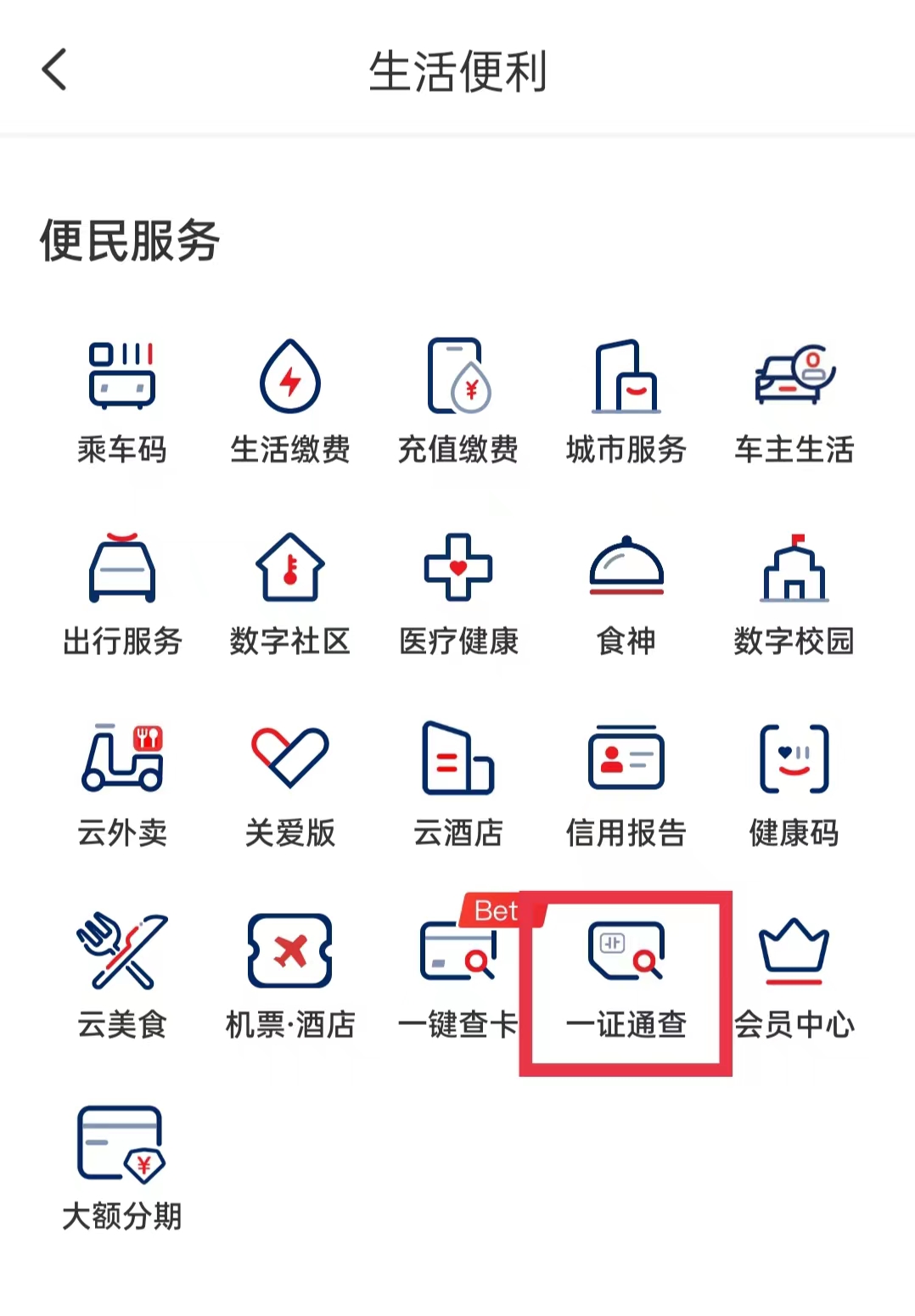Tap the 关爱版 care mode icon
The height and width of the screenshot is (1316, 915).
point(289,776)
